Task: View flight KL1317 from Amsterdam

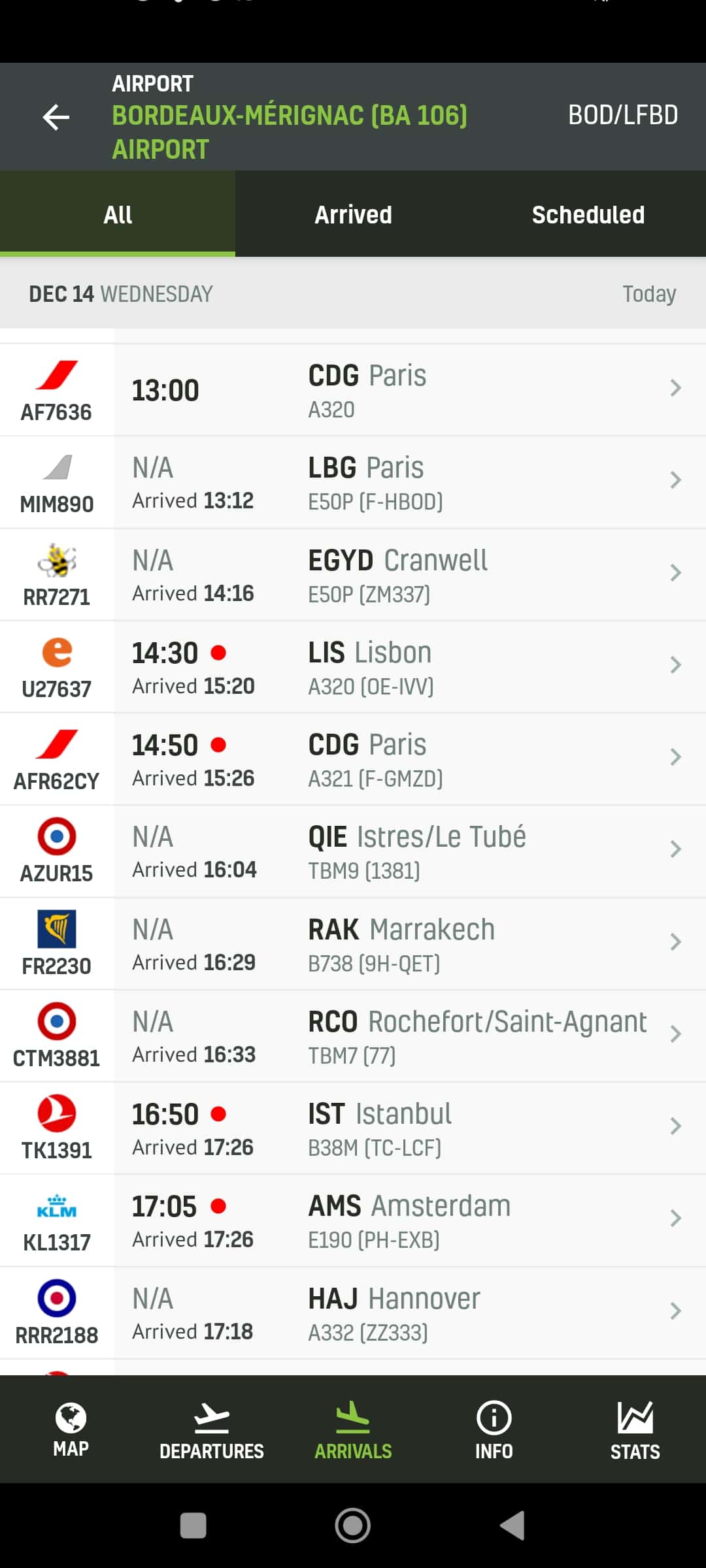Action: coord(353,1220)
